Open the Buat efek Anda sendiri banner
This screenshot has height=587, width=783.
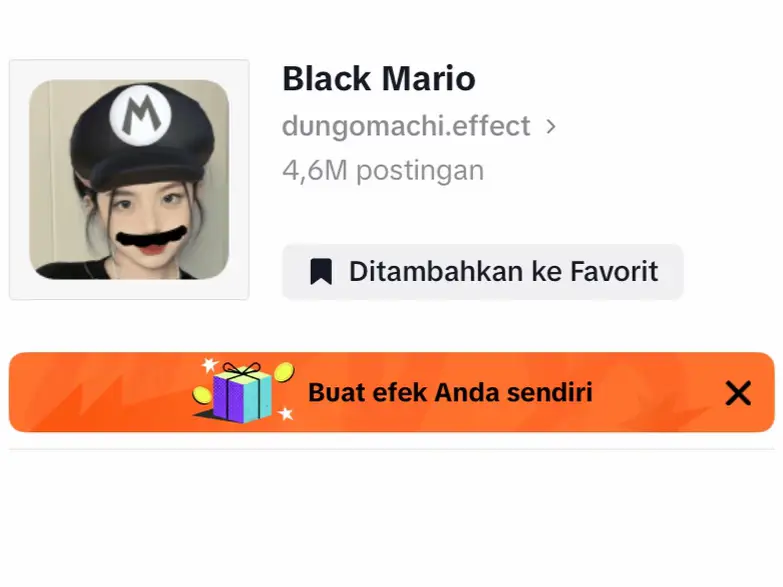point(448,392)
